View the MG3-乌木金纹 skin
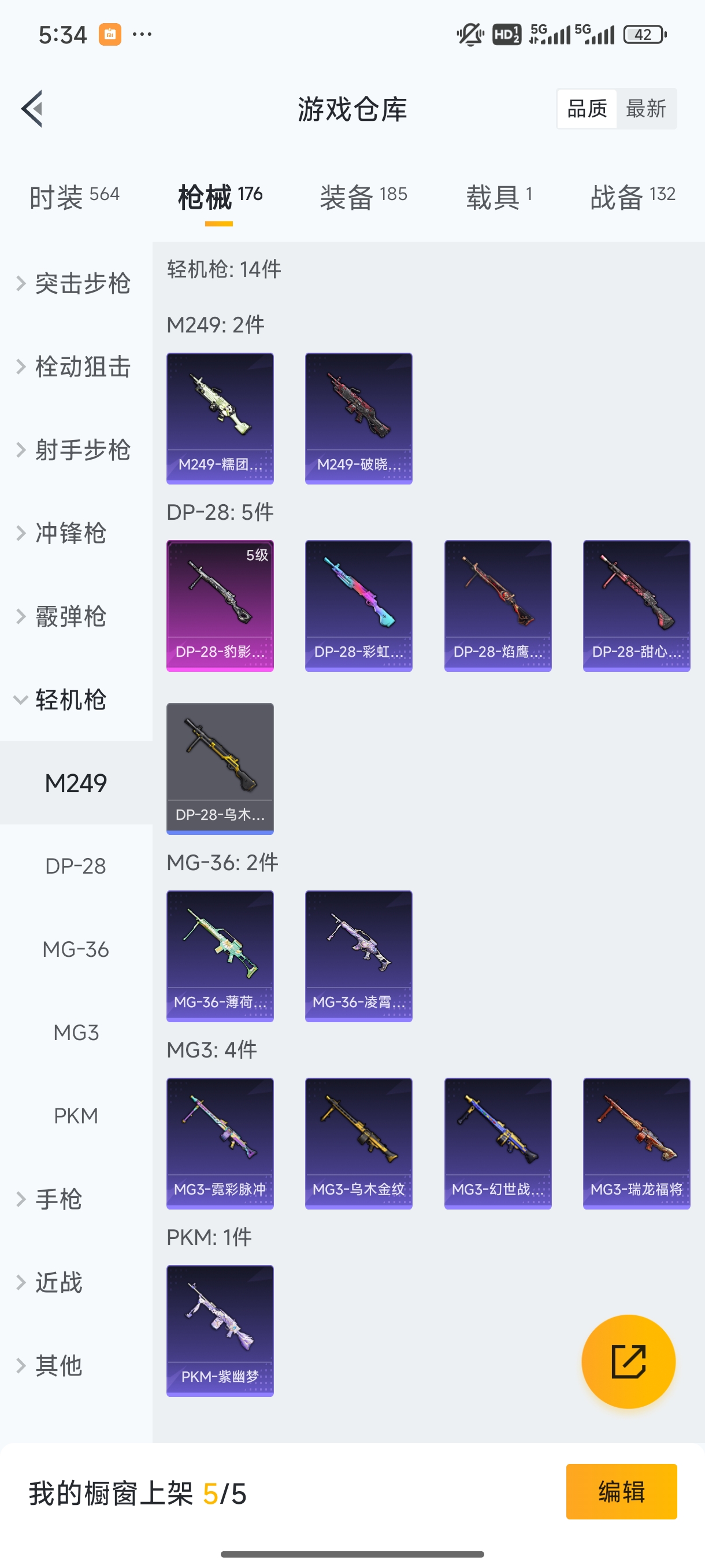The image size is (705, 1568). pyautogui.click(x=359, y=1143)
